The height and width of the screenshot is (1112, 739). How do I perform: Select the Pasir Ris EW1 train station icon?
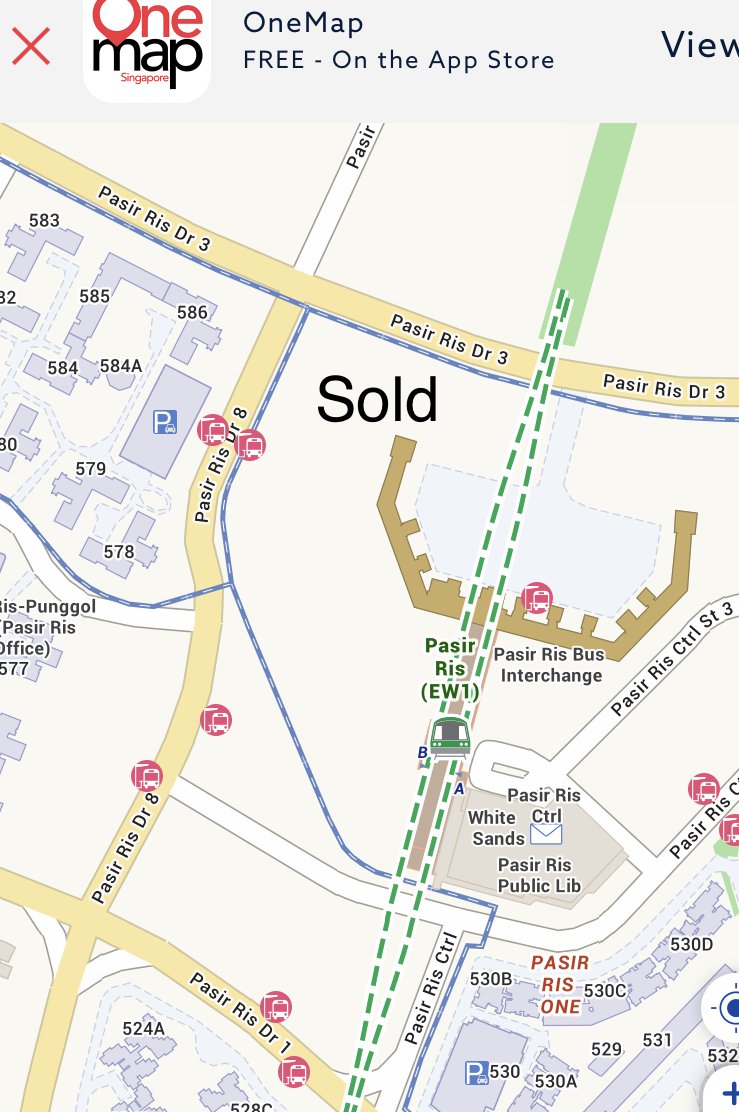(450, 734)
